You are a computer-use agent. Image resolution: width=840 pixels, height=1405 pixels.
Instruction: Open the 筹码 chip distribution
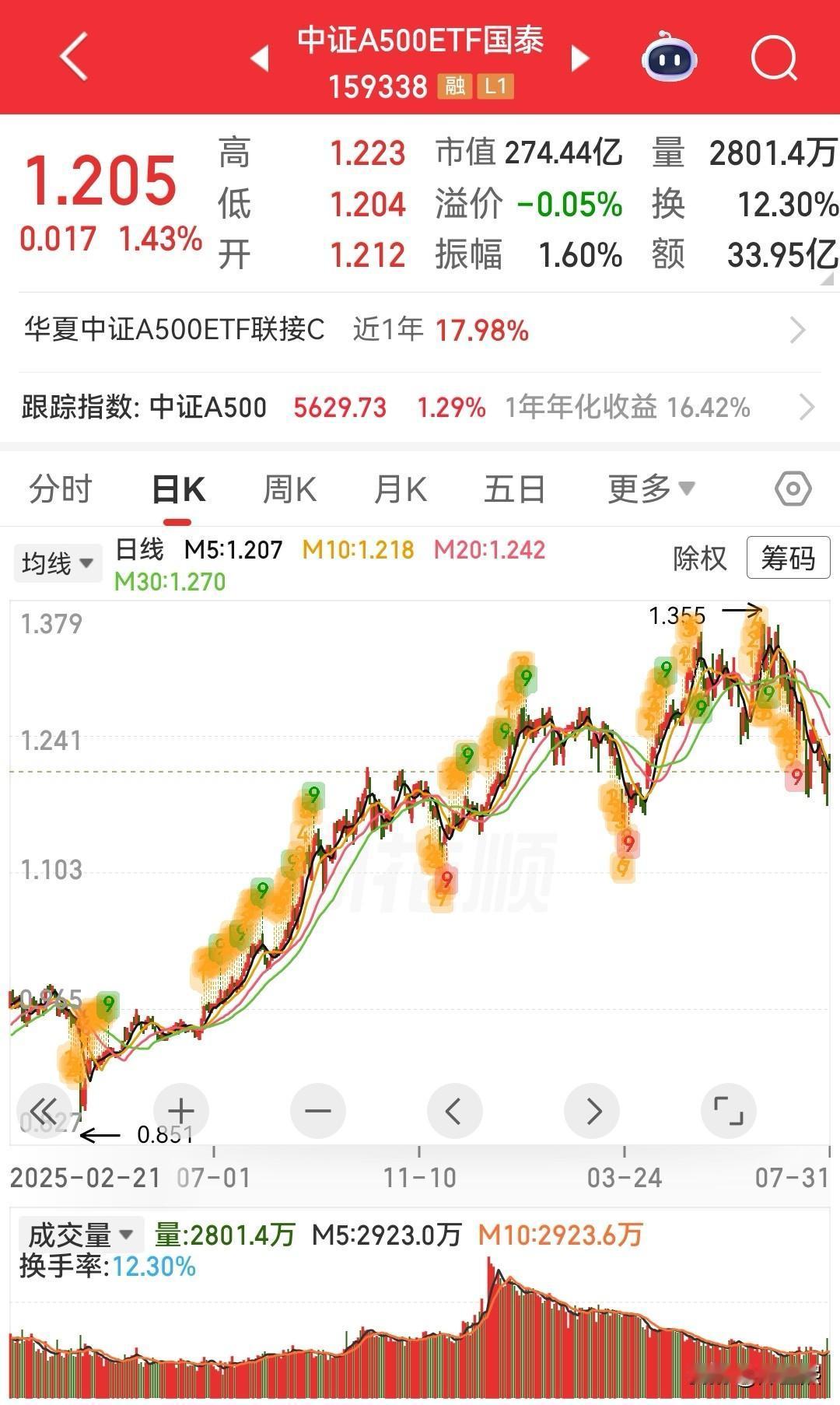click(x=788, y=557)
